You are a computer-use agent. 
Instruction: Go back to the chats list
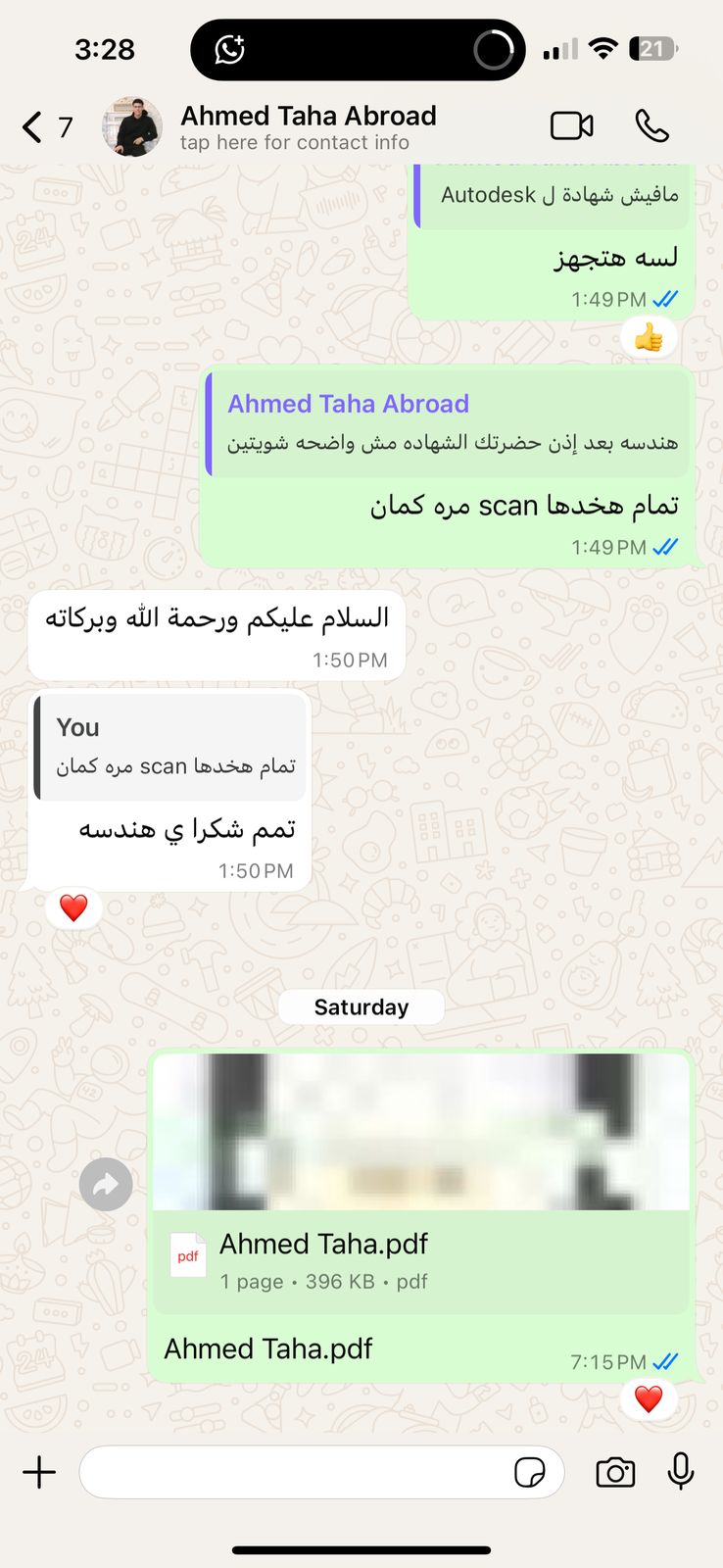pyautogui.click(x=46, y=127)
